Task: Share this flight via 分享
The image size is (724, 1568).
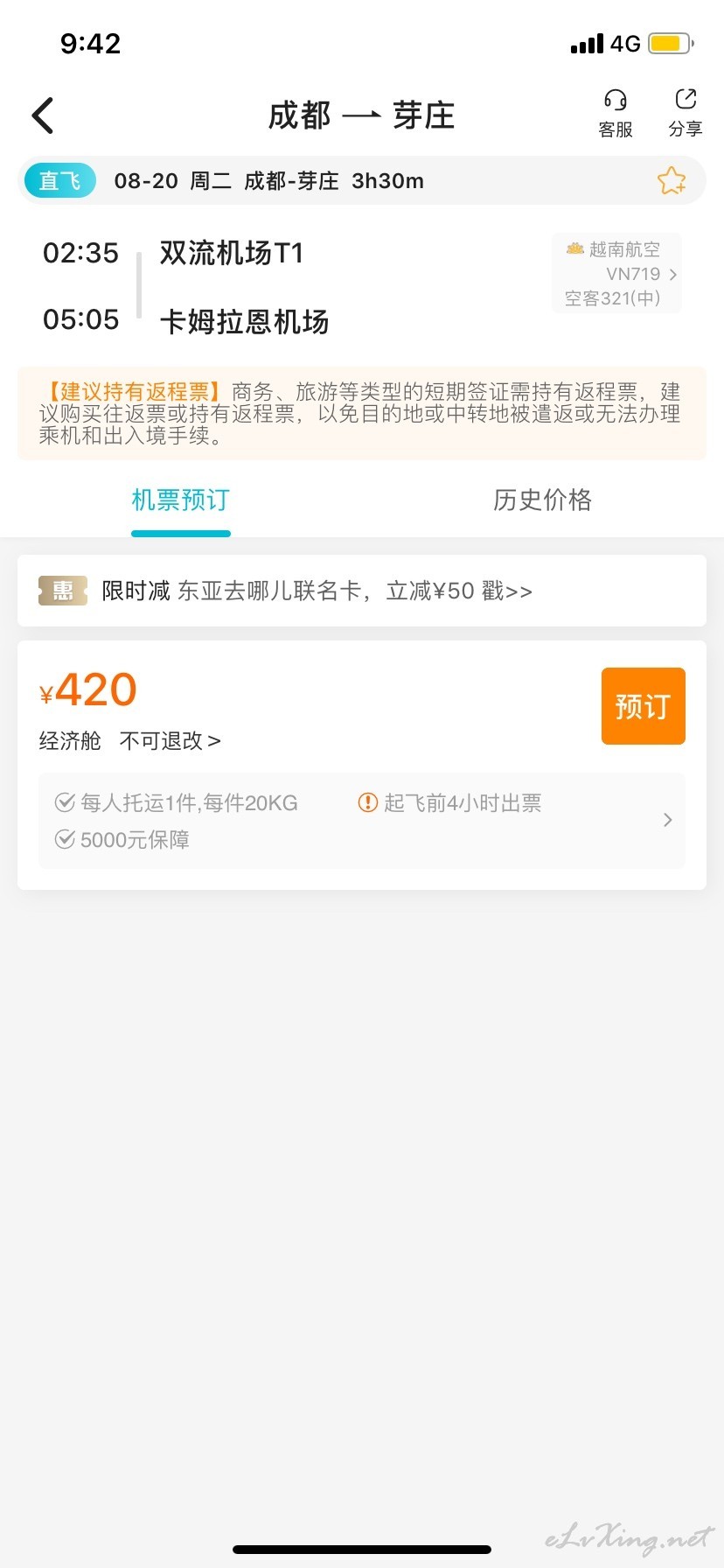Action: [x=686, y=114]
